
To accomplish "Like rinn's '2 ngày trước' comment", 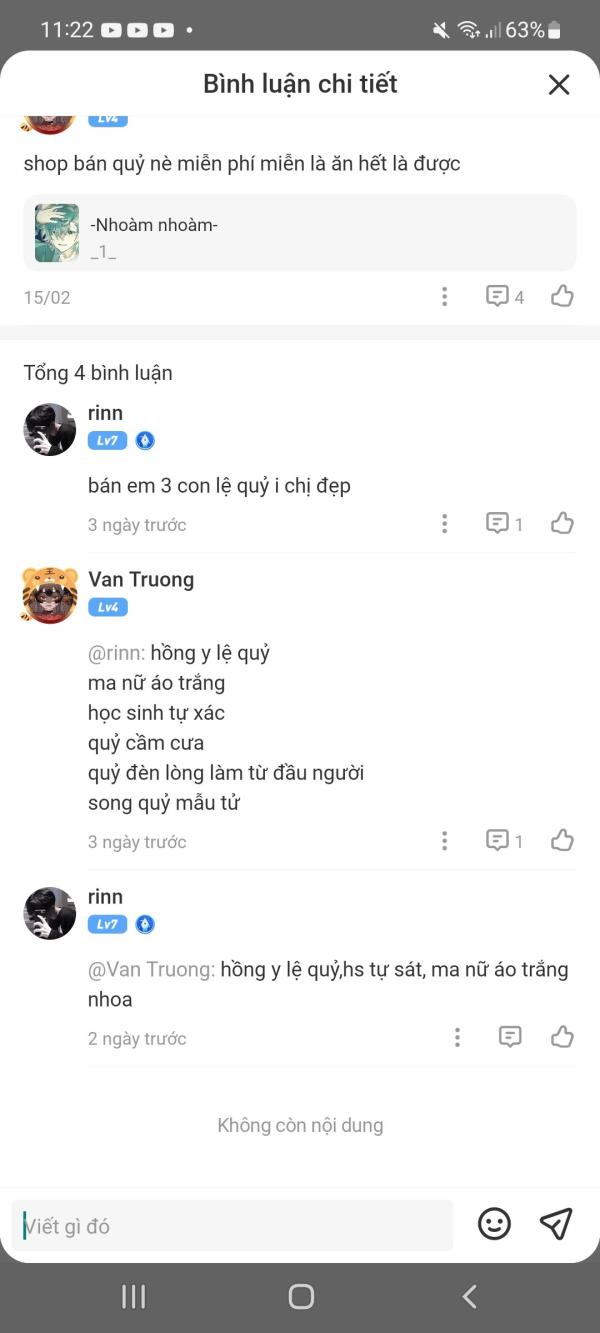I will [563, 1037].
